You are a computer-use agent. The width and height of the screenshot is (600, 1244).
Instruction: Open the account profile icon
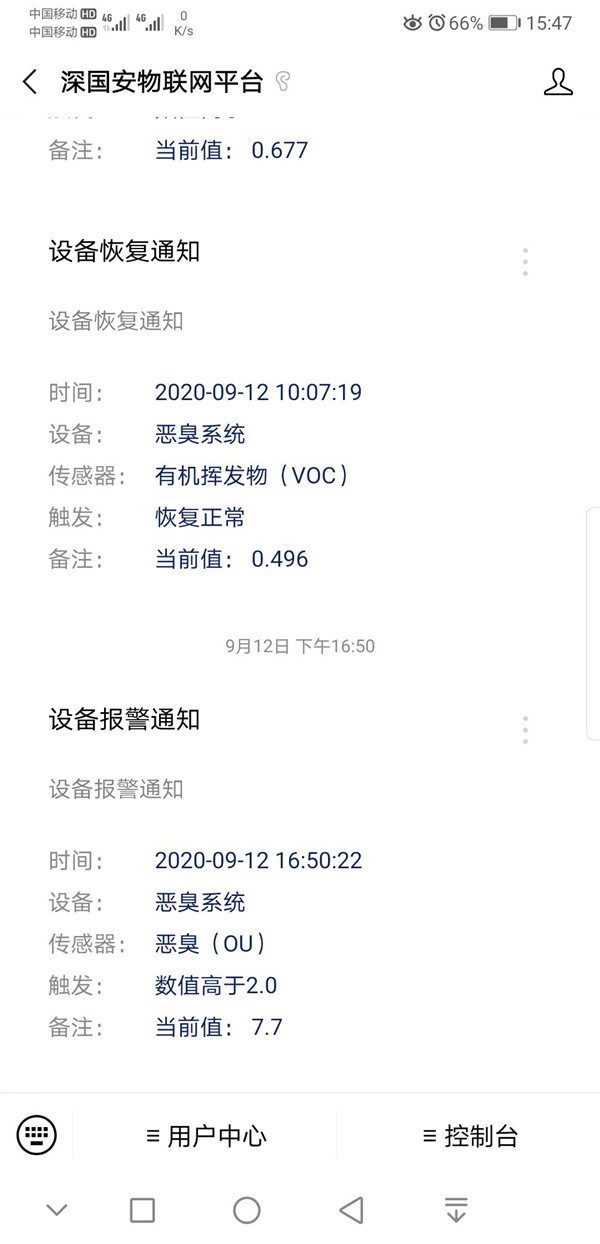(x=558, y=82)
